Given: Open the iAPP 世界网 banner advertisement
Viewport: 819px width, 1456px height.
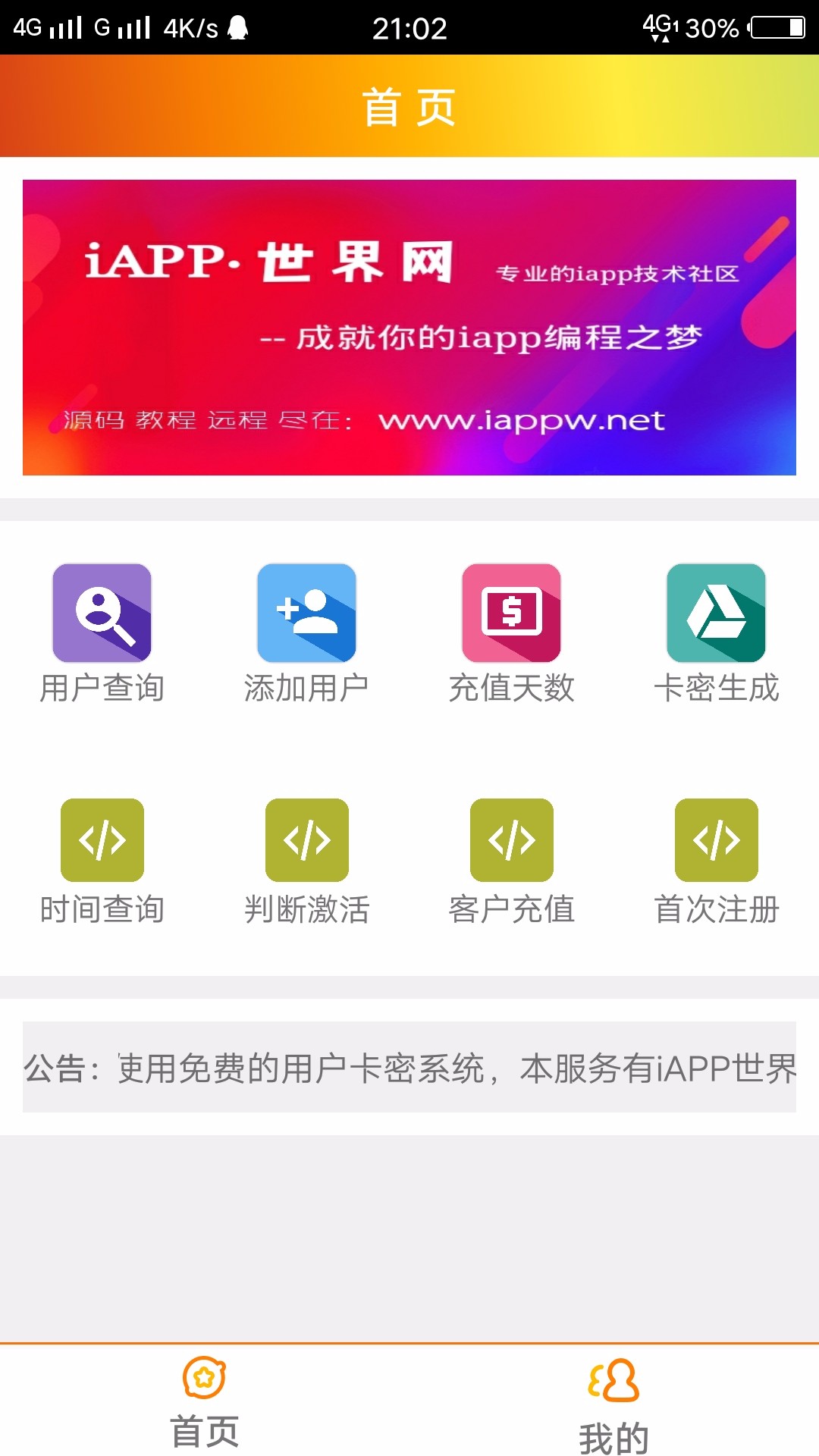Looking at the screenshot, I should click(409, 326).
